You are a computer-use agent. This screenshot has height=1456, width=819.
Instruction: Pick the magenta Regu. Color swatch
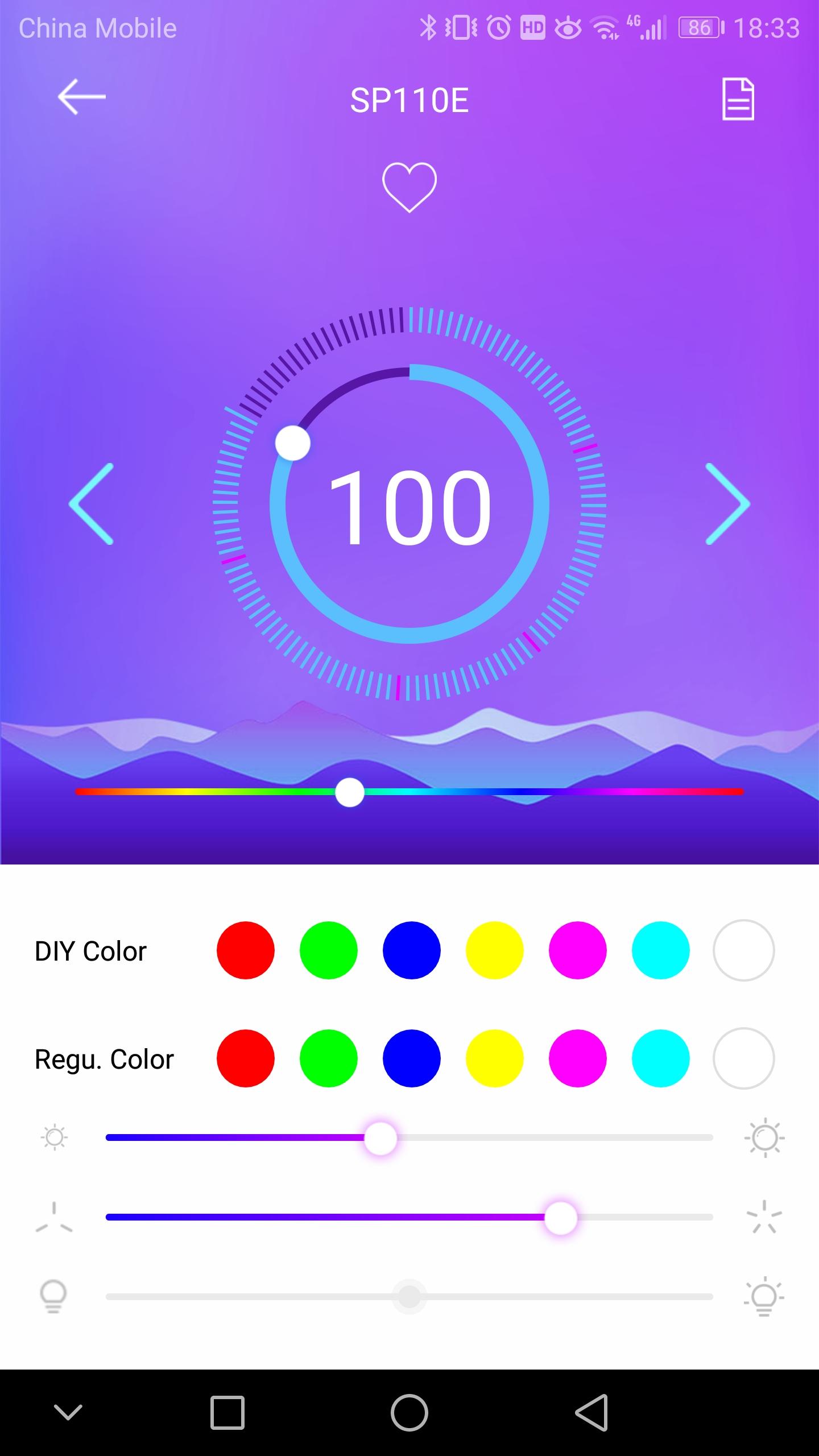point(578,1058)
